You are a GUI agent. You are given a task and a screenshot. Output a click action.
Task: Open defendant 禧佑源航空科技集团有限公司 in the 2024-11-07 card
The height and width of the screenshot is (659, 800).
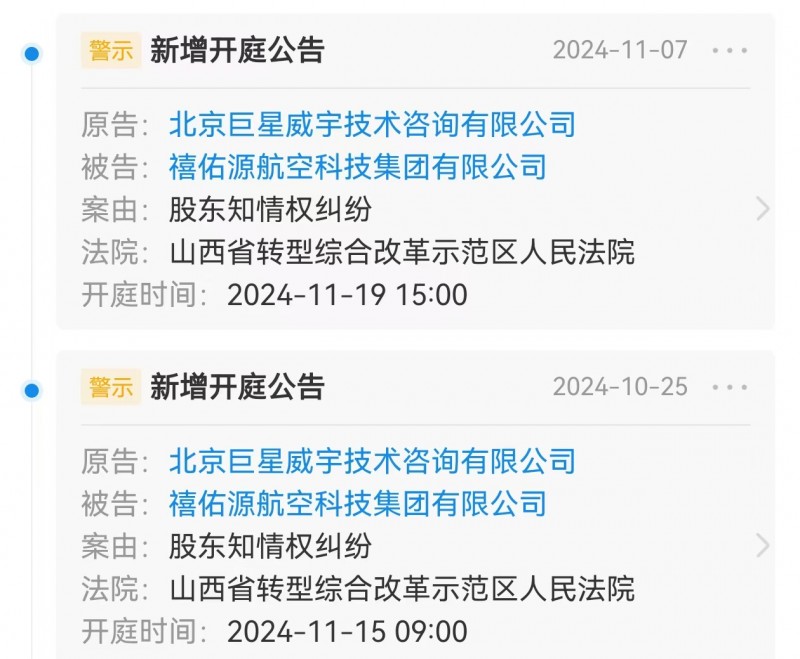357,166
